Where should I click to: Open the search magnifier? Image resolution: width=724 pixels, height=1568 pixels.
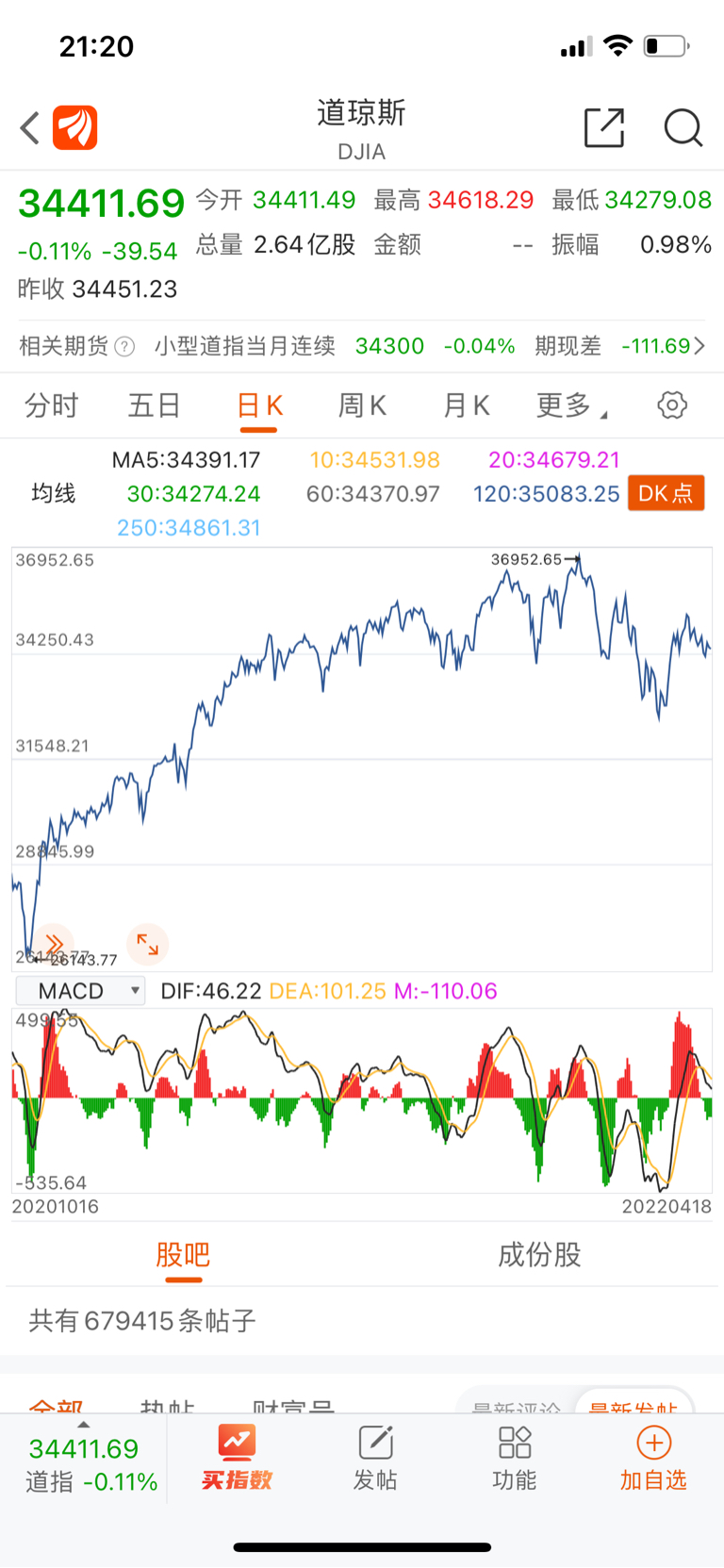[683, 127]
